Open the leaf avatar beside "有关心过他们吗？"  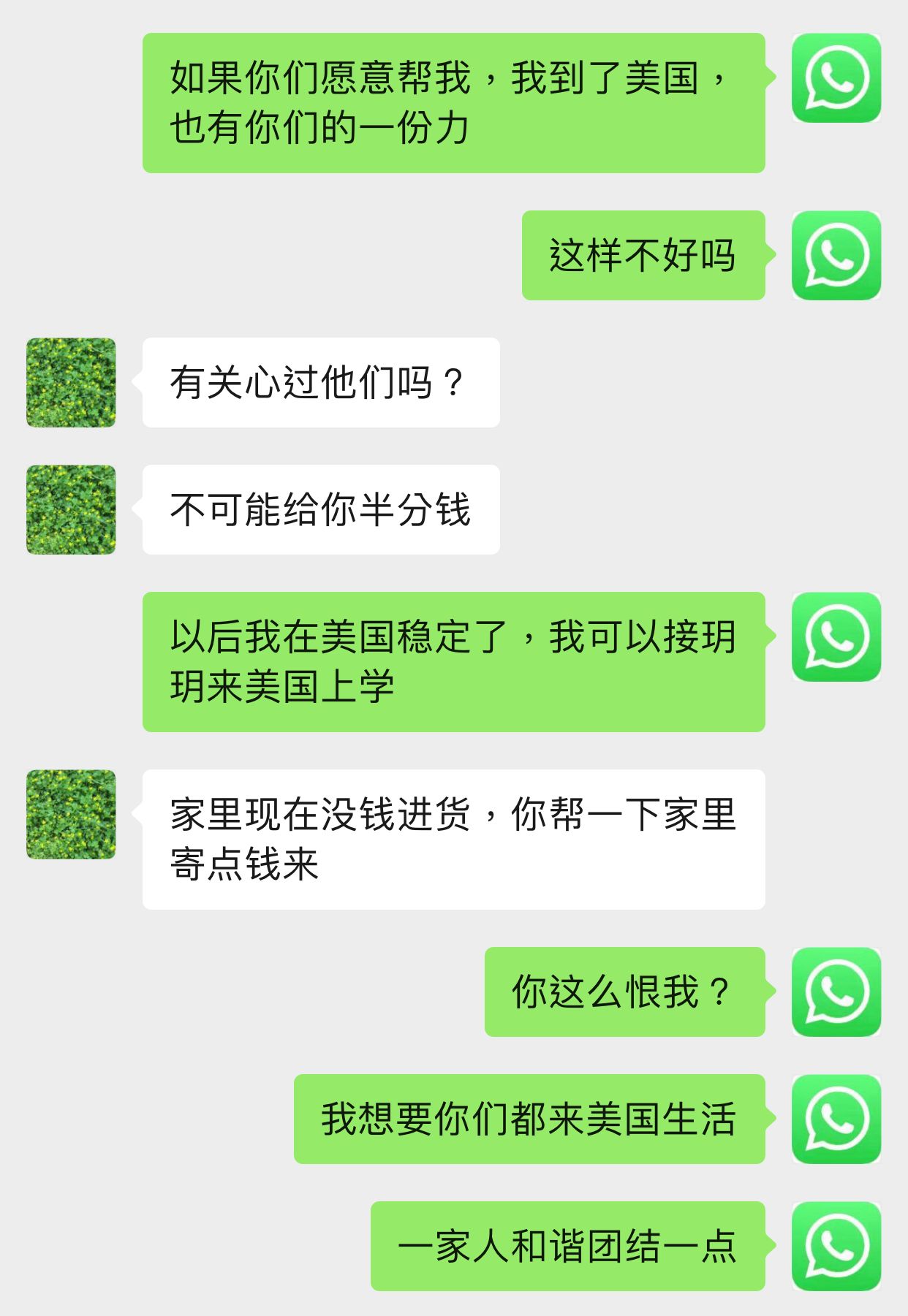click(71, 382)
